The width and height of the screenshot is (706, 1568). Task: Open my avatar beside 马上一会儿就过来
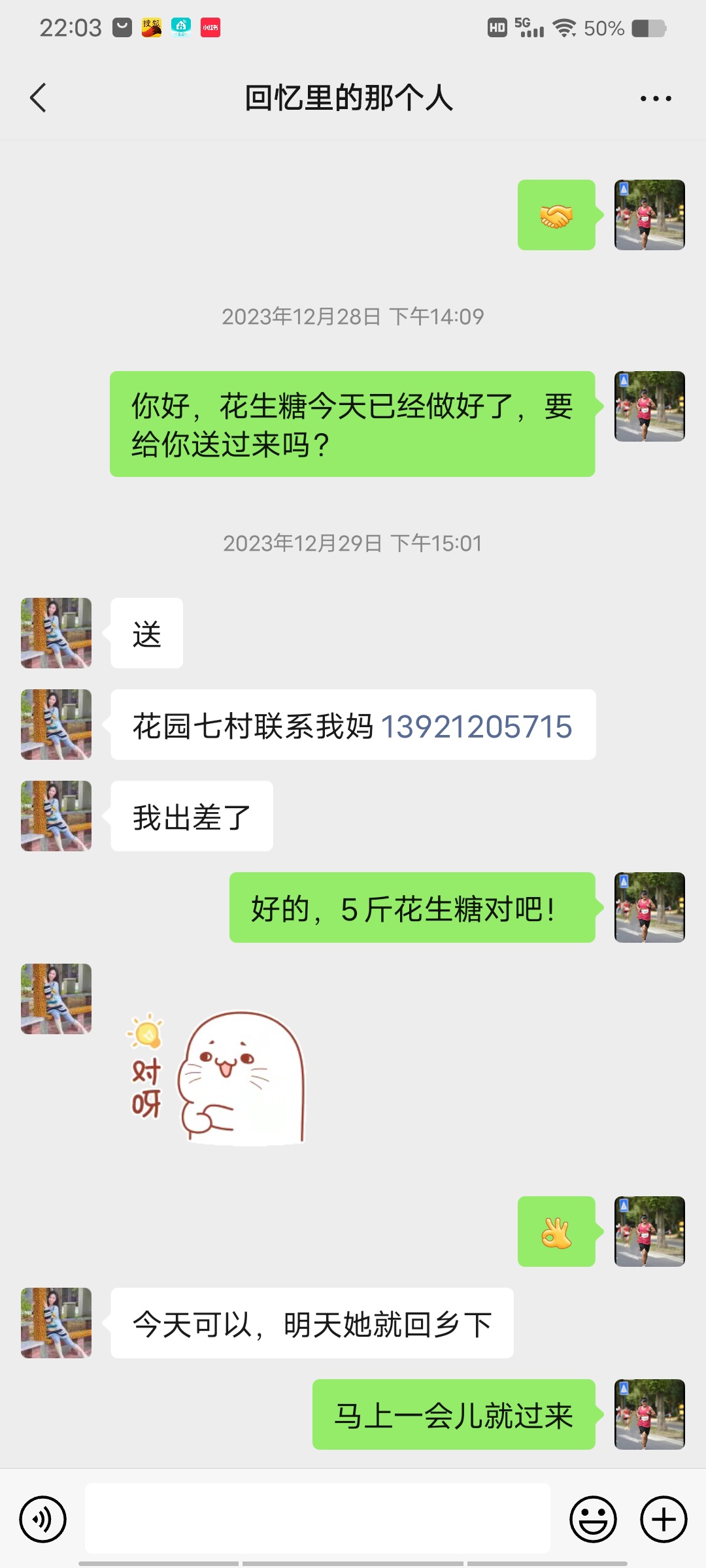649,1414
